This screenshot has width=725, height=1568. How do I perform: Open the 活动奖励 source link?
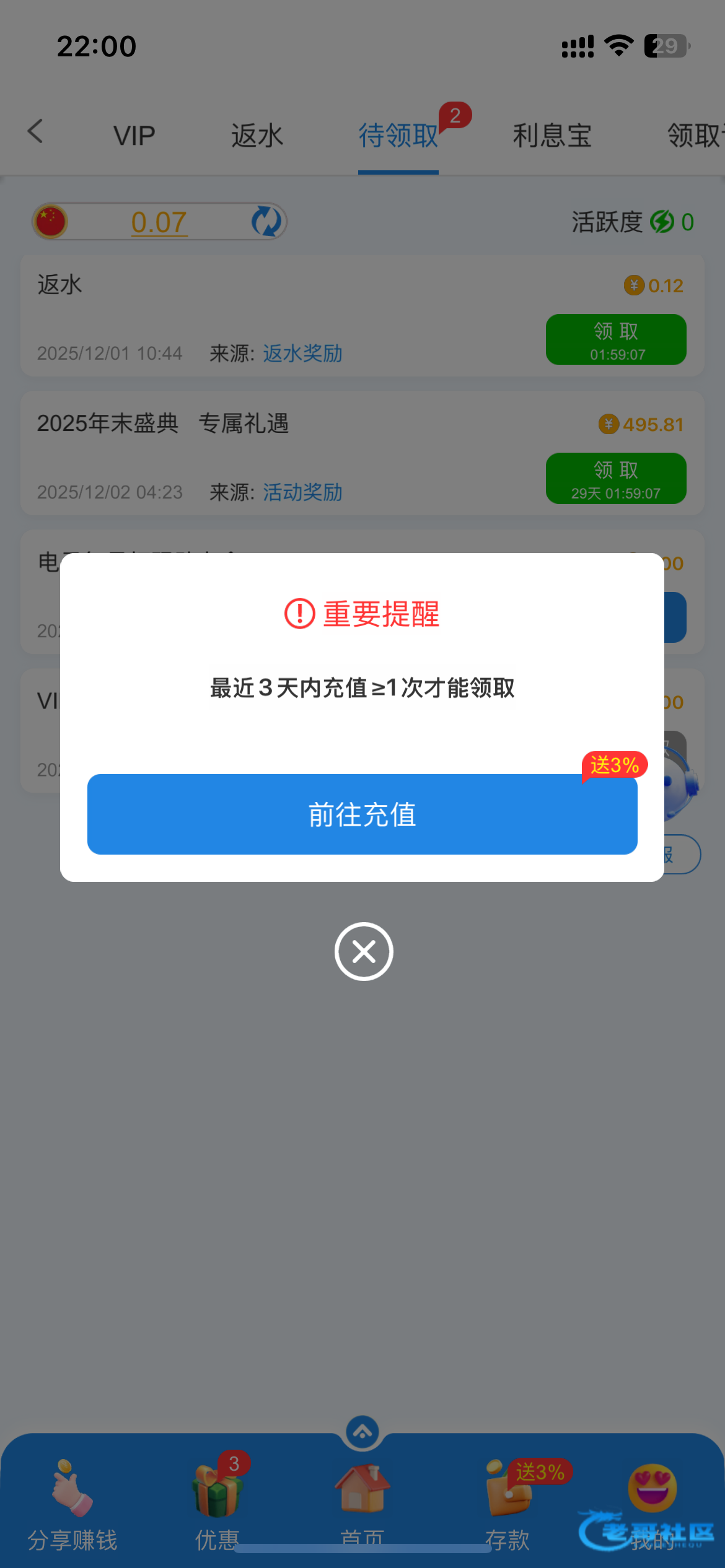302,492
